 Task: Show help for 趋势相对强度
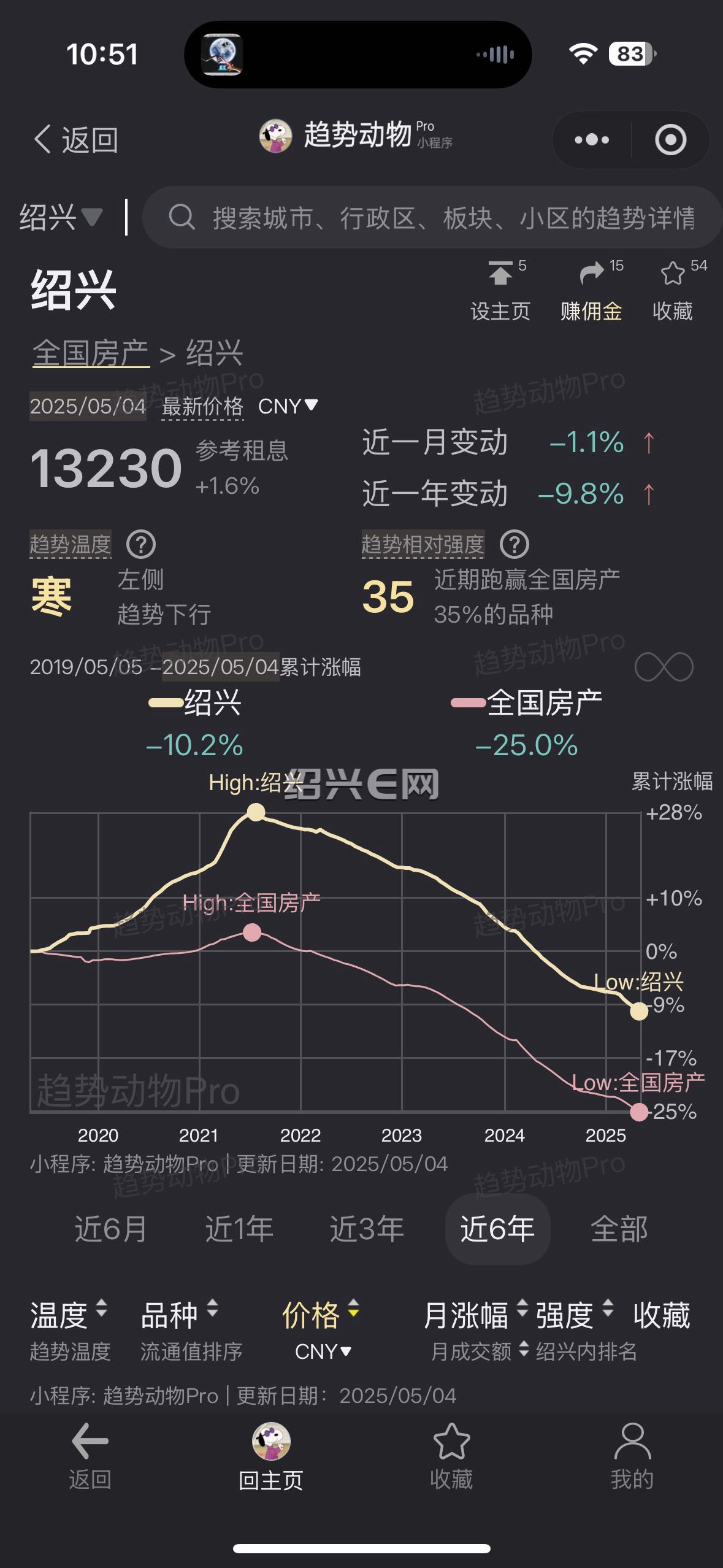pyautogui.click(x=515, y=544)
